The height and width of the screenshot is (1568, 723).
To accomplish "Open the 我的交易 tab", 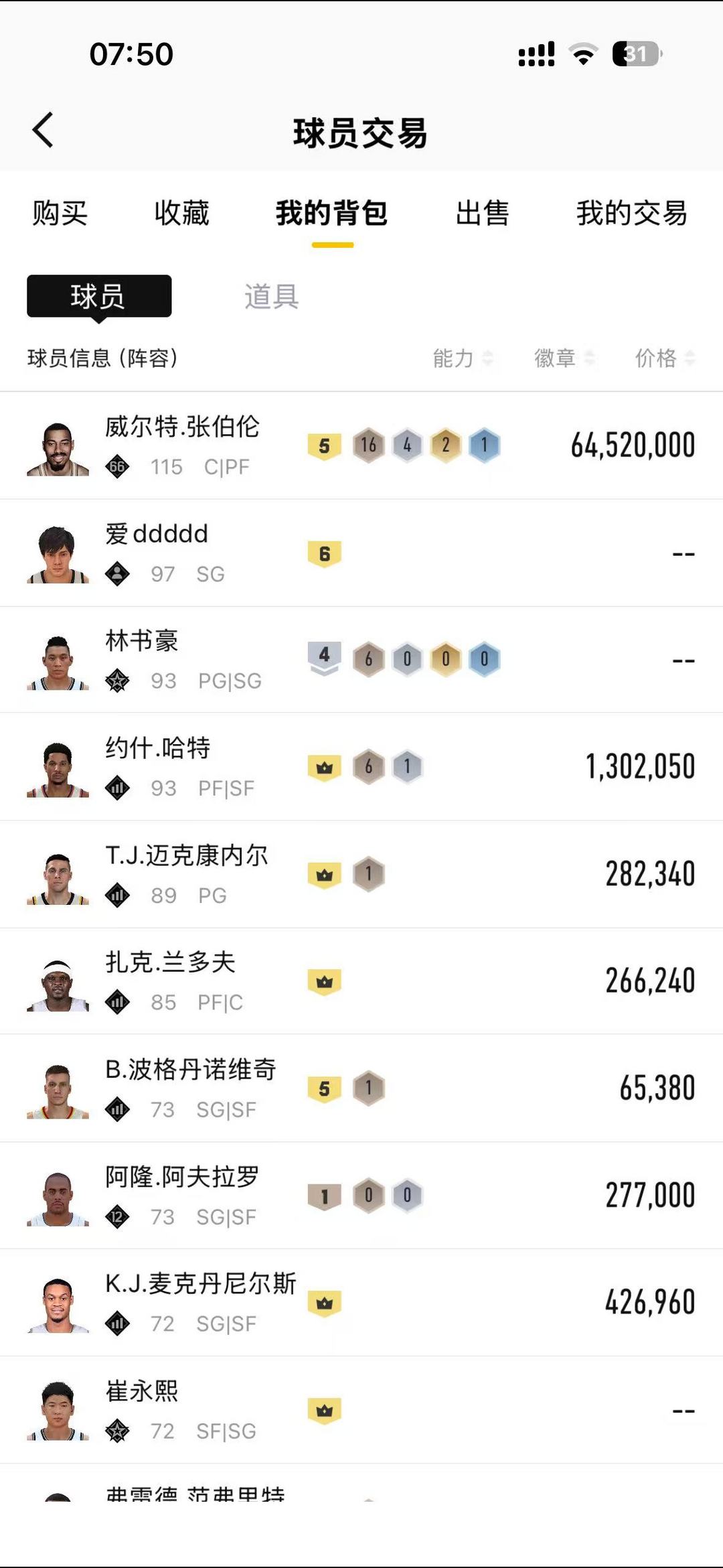I will pos(631,214).
